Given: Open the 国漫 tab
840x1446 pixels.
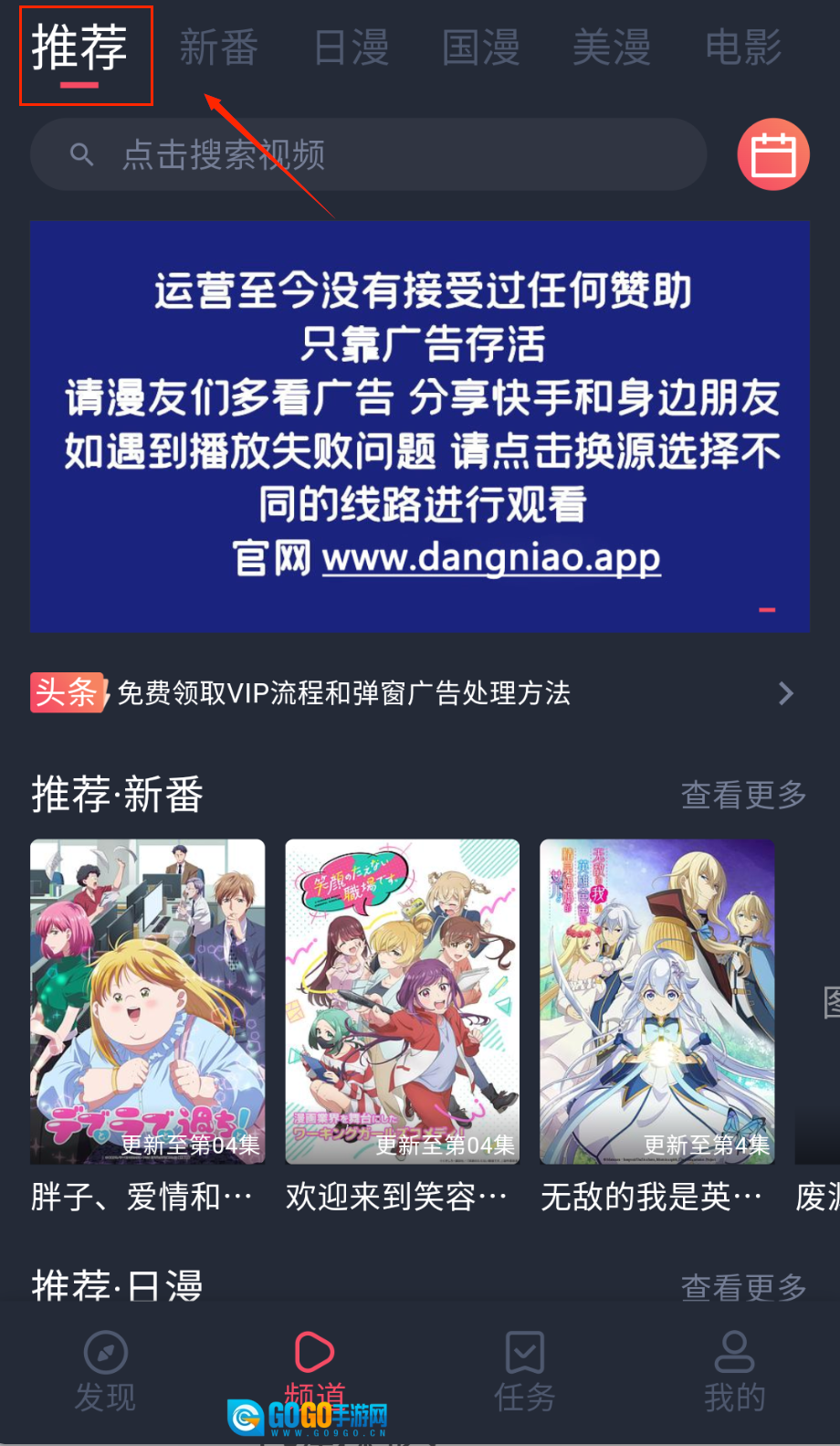Looking at the screenshot, I should coord(481,47).
